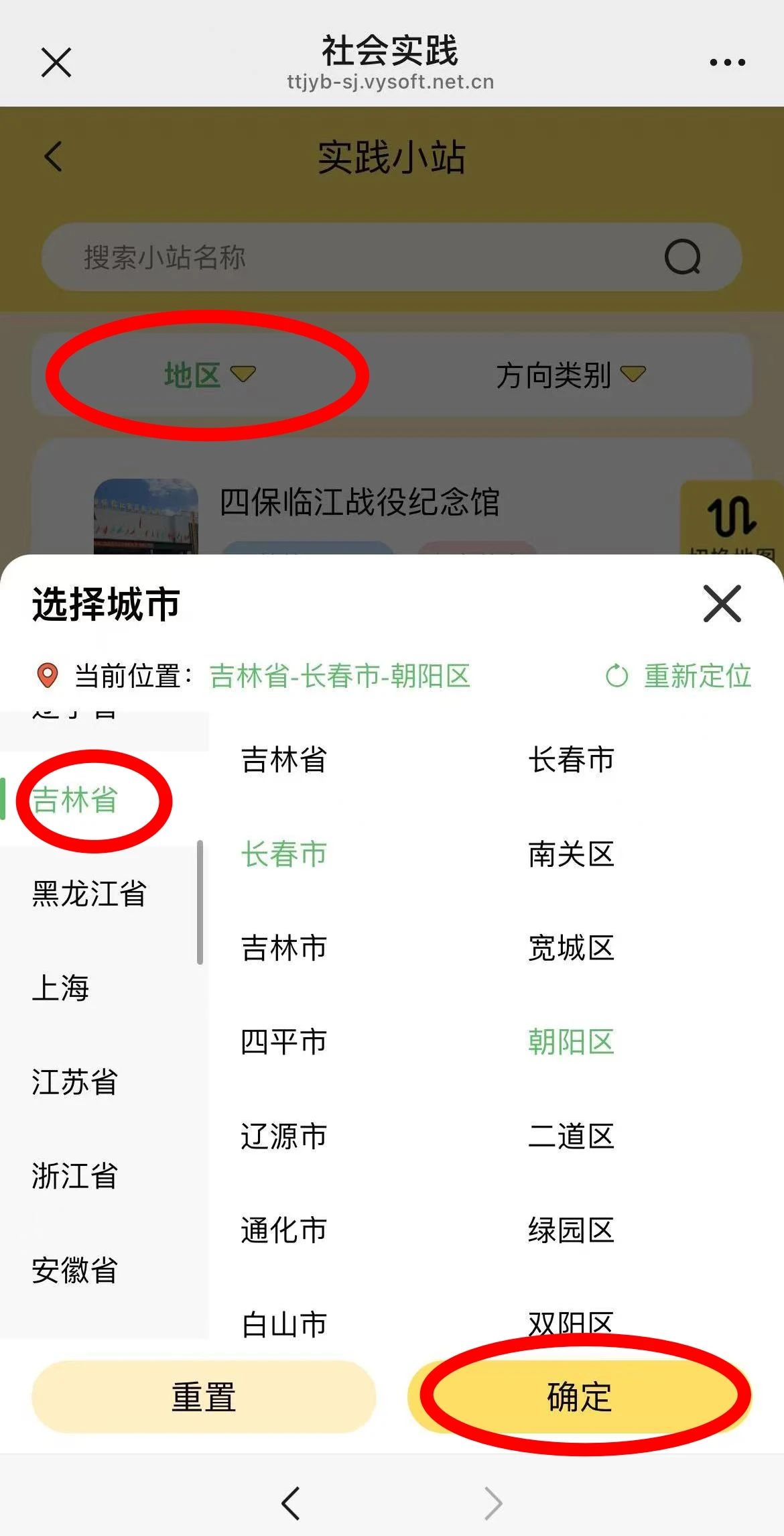Select 宽城区 district

pos(571,948)
